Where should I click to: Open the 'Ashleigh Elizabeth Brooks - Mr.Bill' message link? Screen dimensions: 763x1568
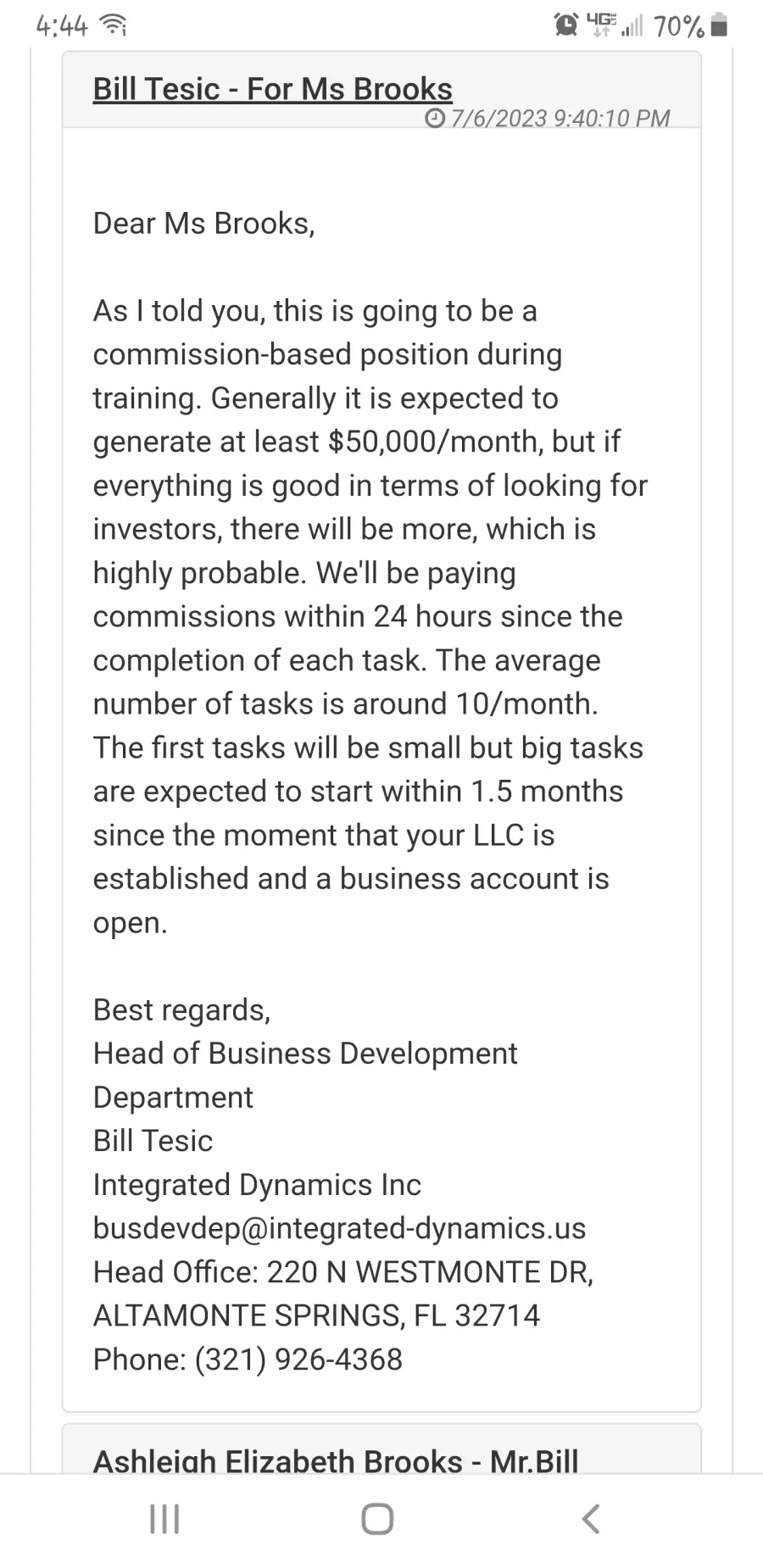336,1460
